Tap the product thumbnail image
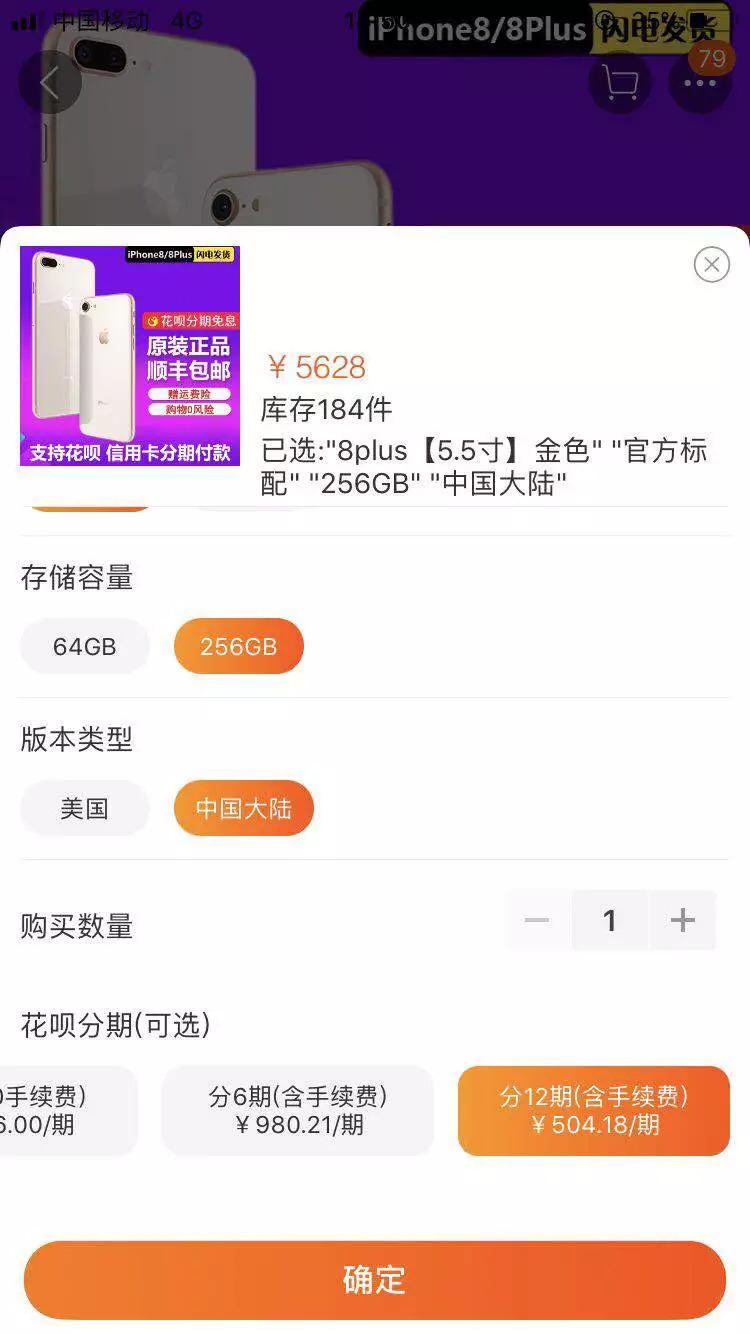750x1334 pixels. [x=130, y=357]
